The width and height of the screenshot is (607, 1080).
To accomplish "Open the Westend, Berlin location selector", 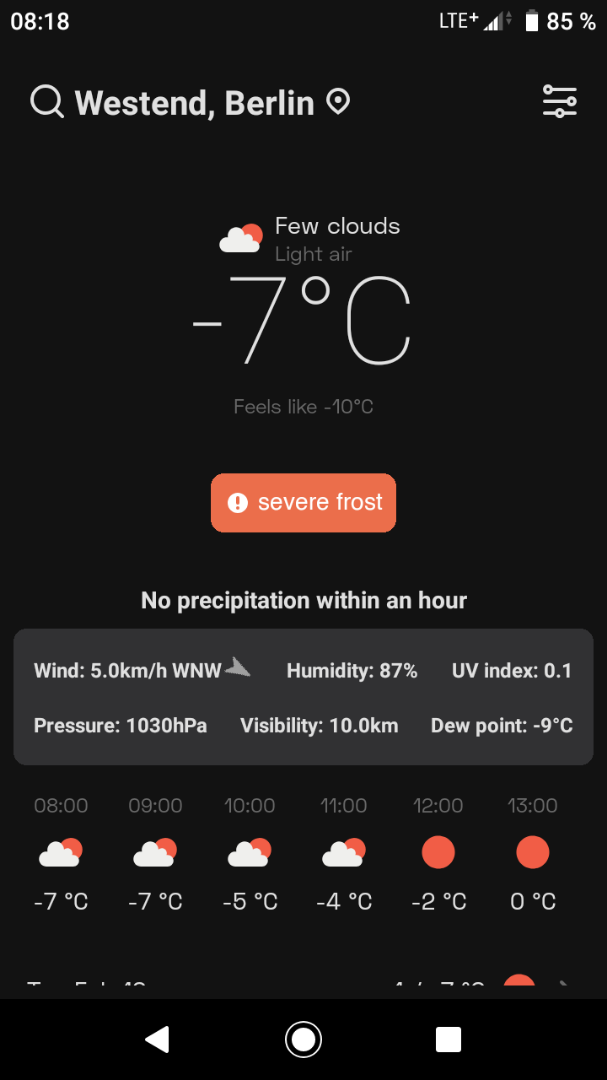I will click(195, 102).
